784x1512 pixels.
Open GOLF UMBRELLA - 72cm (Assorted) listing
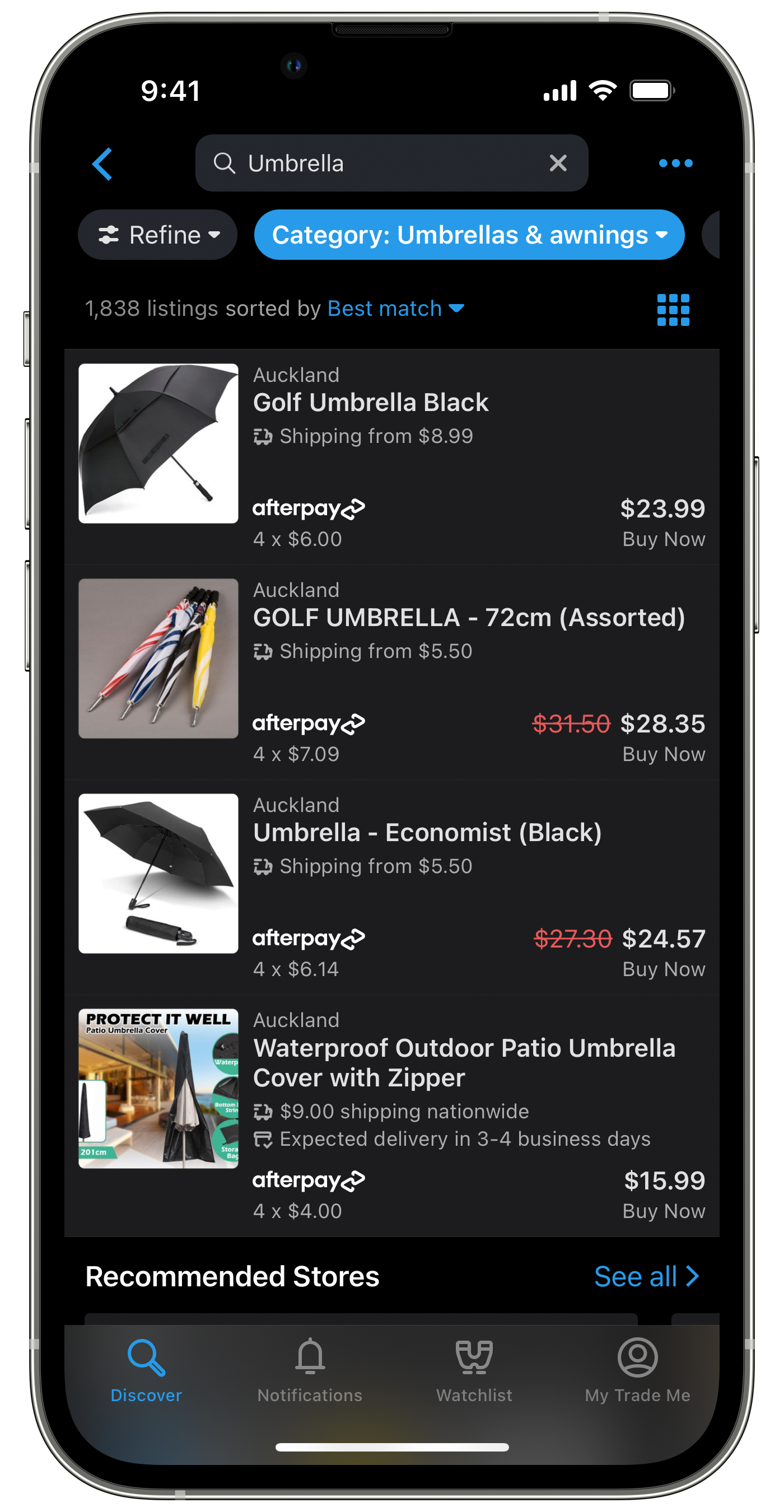click(391, 672)
